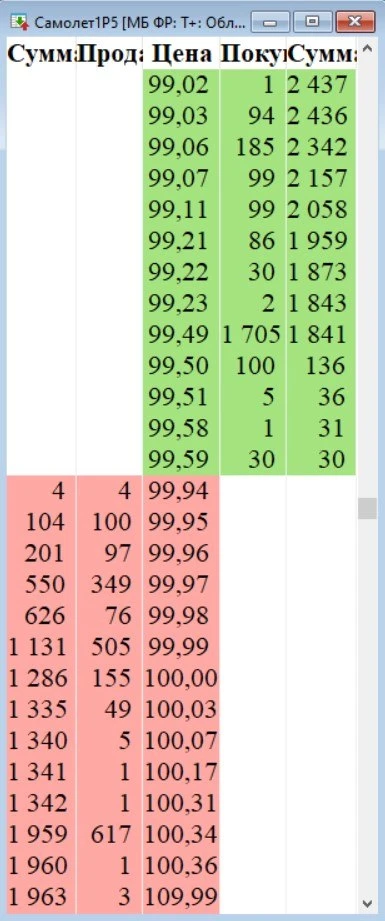Minimize the Самолет1P5 order book window

[x=270, y=22]
